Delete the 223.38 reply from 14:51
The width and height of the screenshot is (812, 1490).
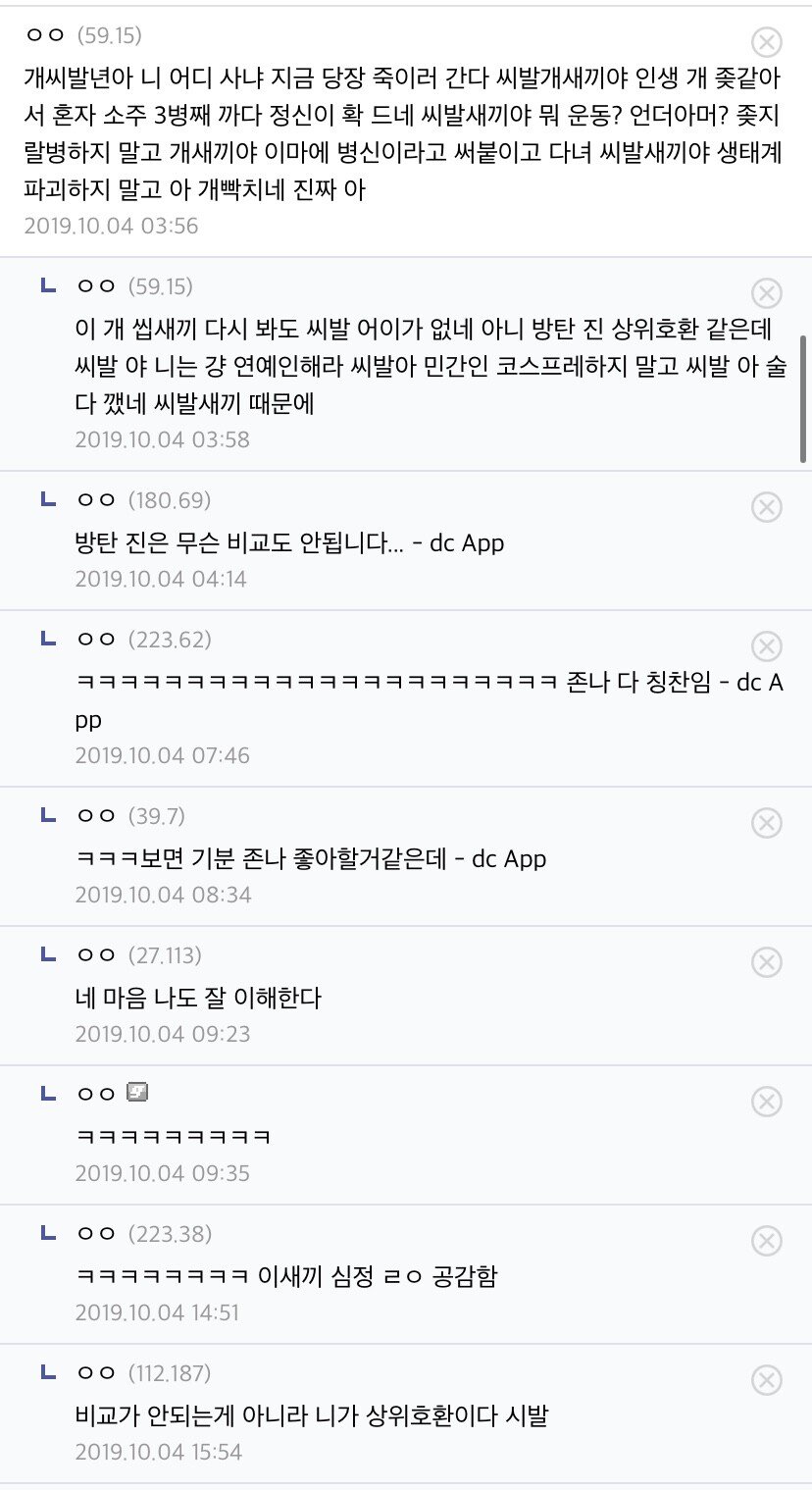coord(766,1241)
